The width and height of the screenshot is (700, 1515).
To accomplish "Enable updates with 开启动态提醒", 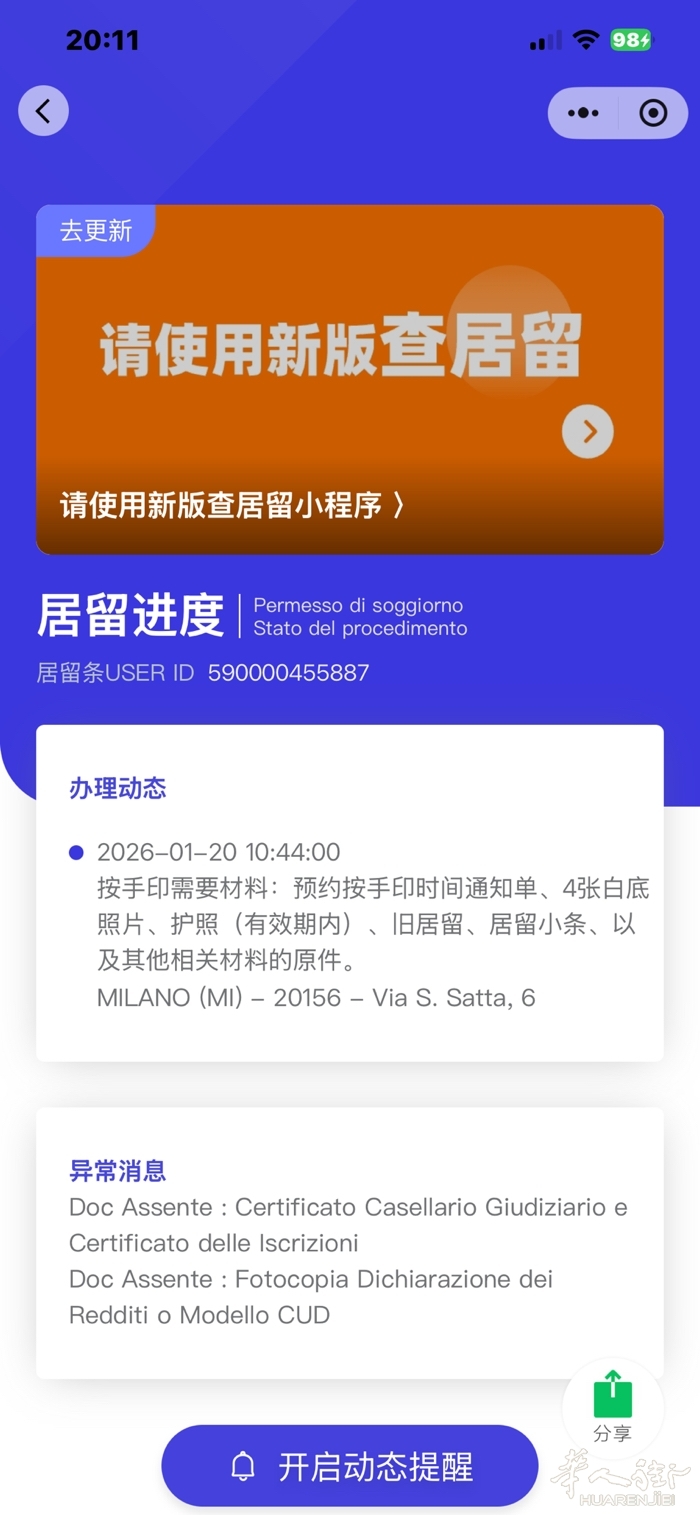I will (x=350, y=1466).
